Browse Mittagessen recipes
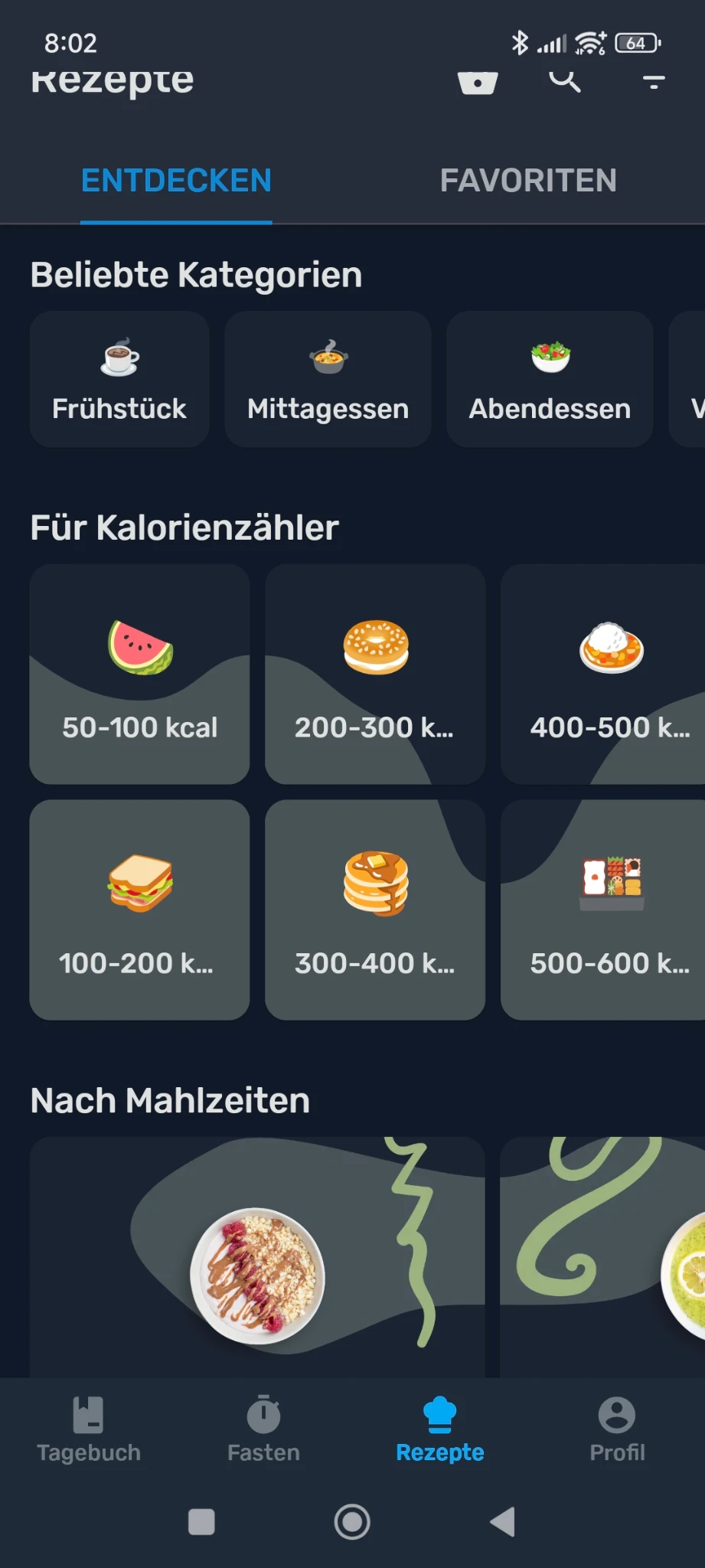This screenshot has height=1568, width=705. [x=328, y=379]
